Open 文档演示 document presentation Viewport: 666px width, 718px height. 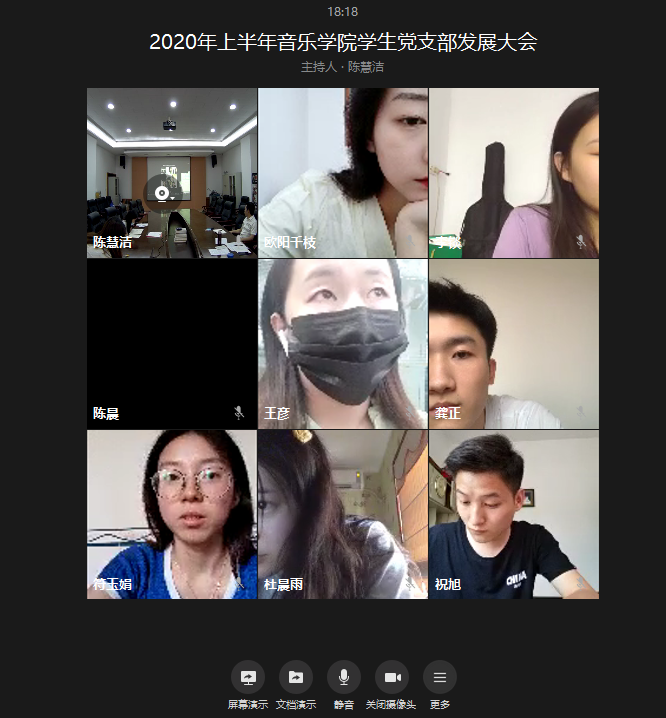click(296, 677)
